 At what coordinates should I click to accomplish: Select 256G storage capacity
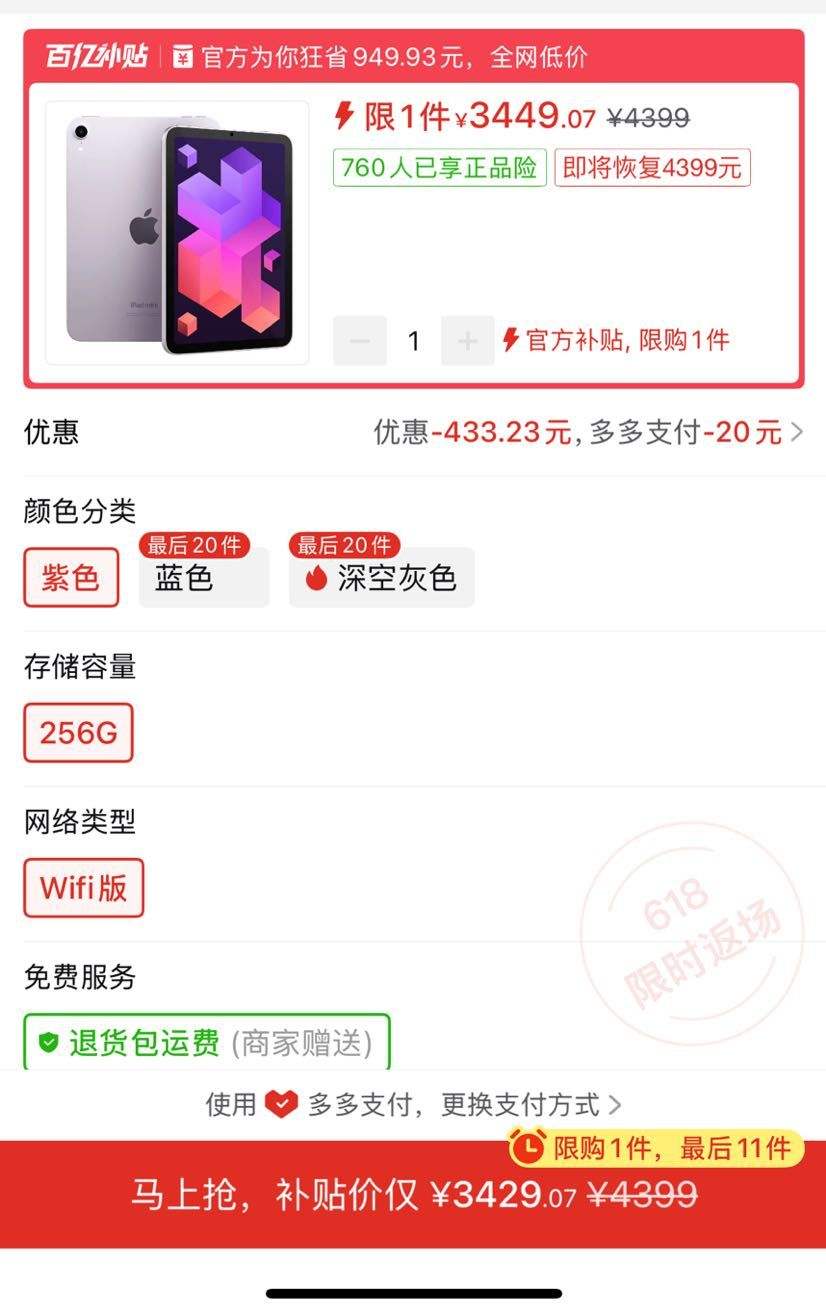tap(78, 733)
